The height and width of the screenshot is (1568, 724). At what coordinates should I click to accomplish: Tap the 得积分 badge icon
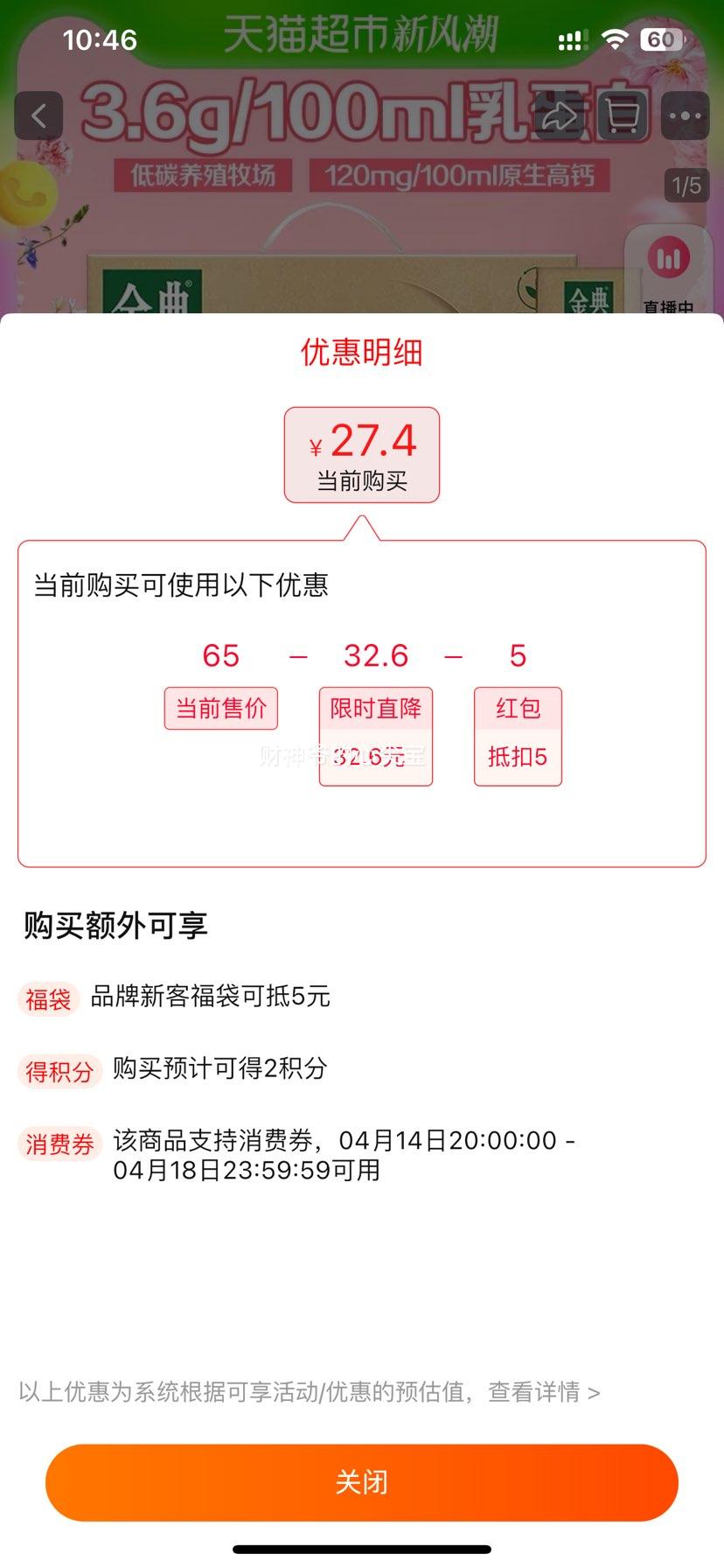(x=59, y=1071)
